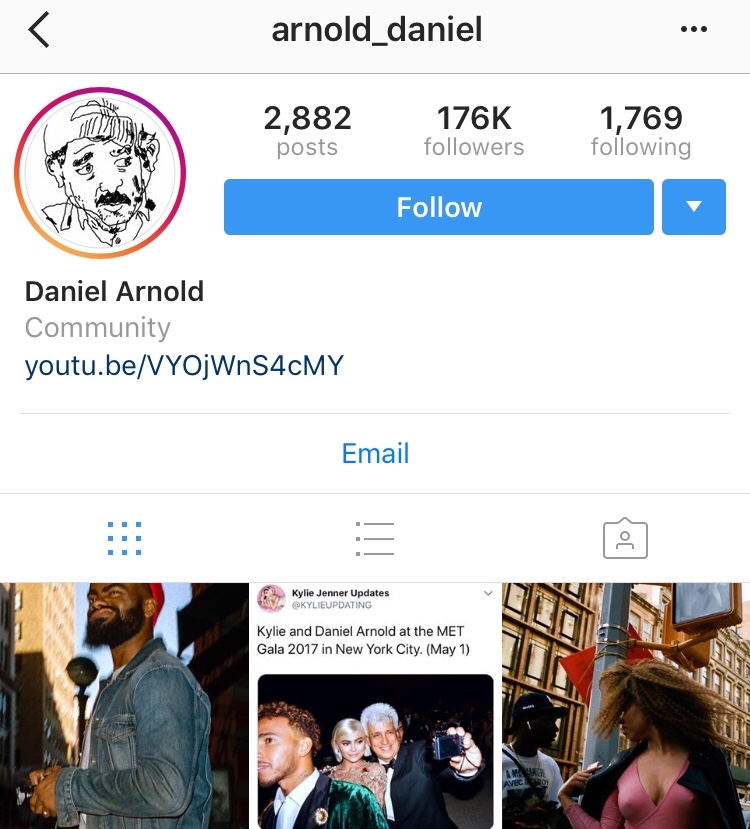
Task: Open the three-dot options menu
Action: tap(693, 30)
